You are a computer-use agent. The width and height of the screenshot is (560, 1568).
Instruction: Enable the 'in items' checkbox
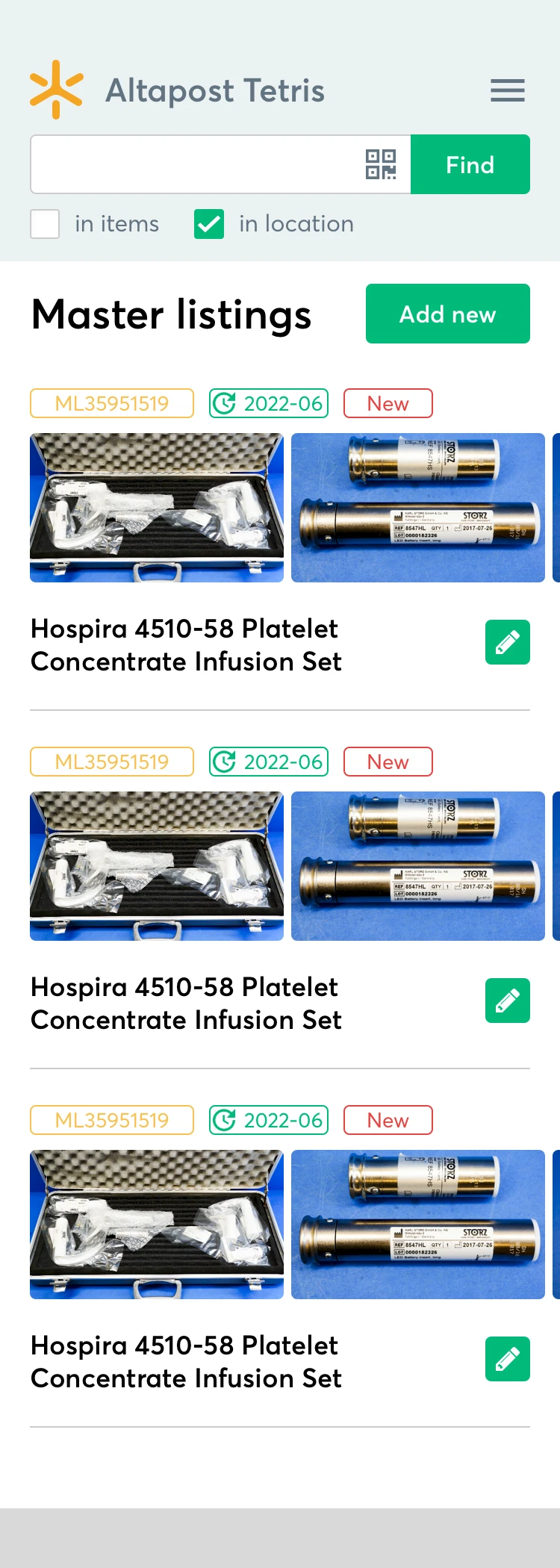[45, 224]
